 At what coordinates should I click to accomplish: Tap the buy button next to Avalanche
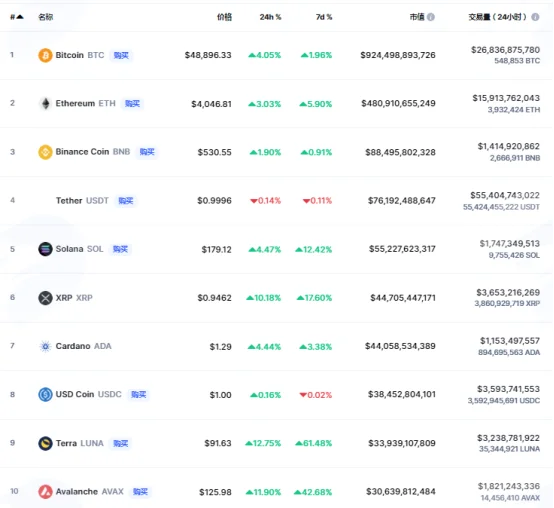tap(140, 491)
